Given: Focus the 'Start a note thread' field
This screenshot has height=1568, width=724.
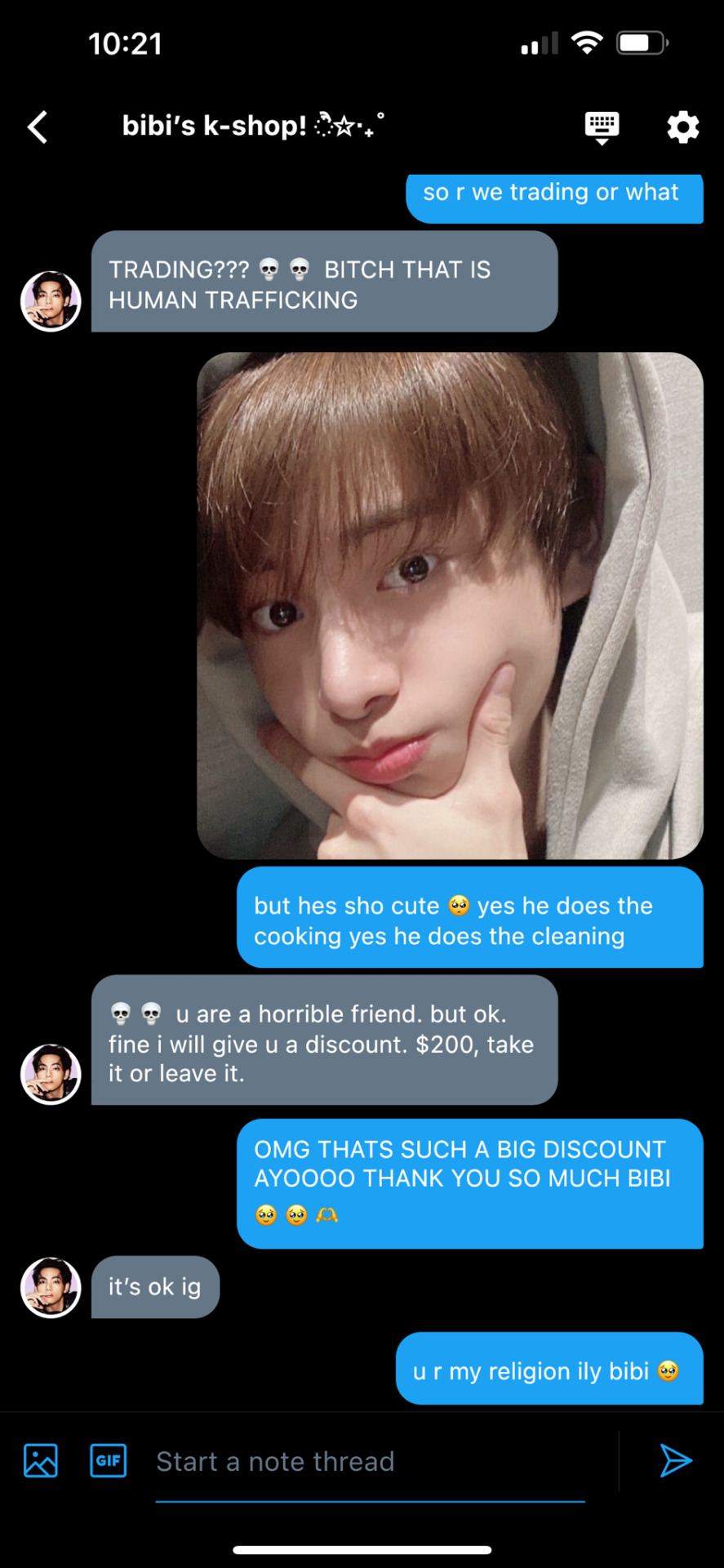Looking at the screenshot, I should click(370, 1461).
